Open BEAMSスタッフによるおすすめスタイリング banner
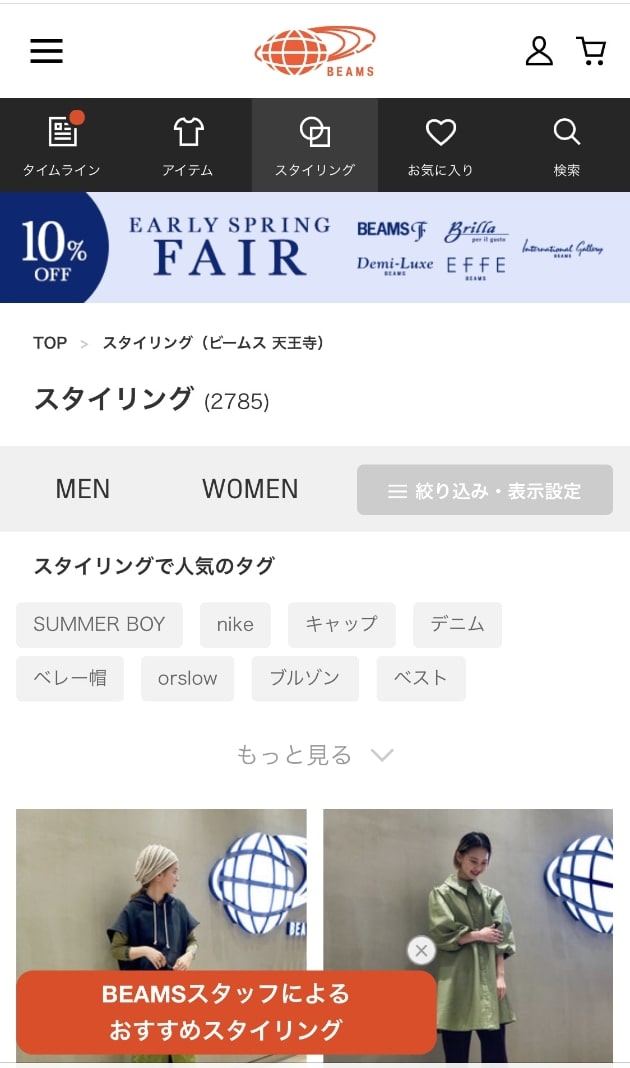Viewport: 630px width, 1068px height. tap(226, 1012)
